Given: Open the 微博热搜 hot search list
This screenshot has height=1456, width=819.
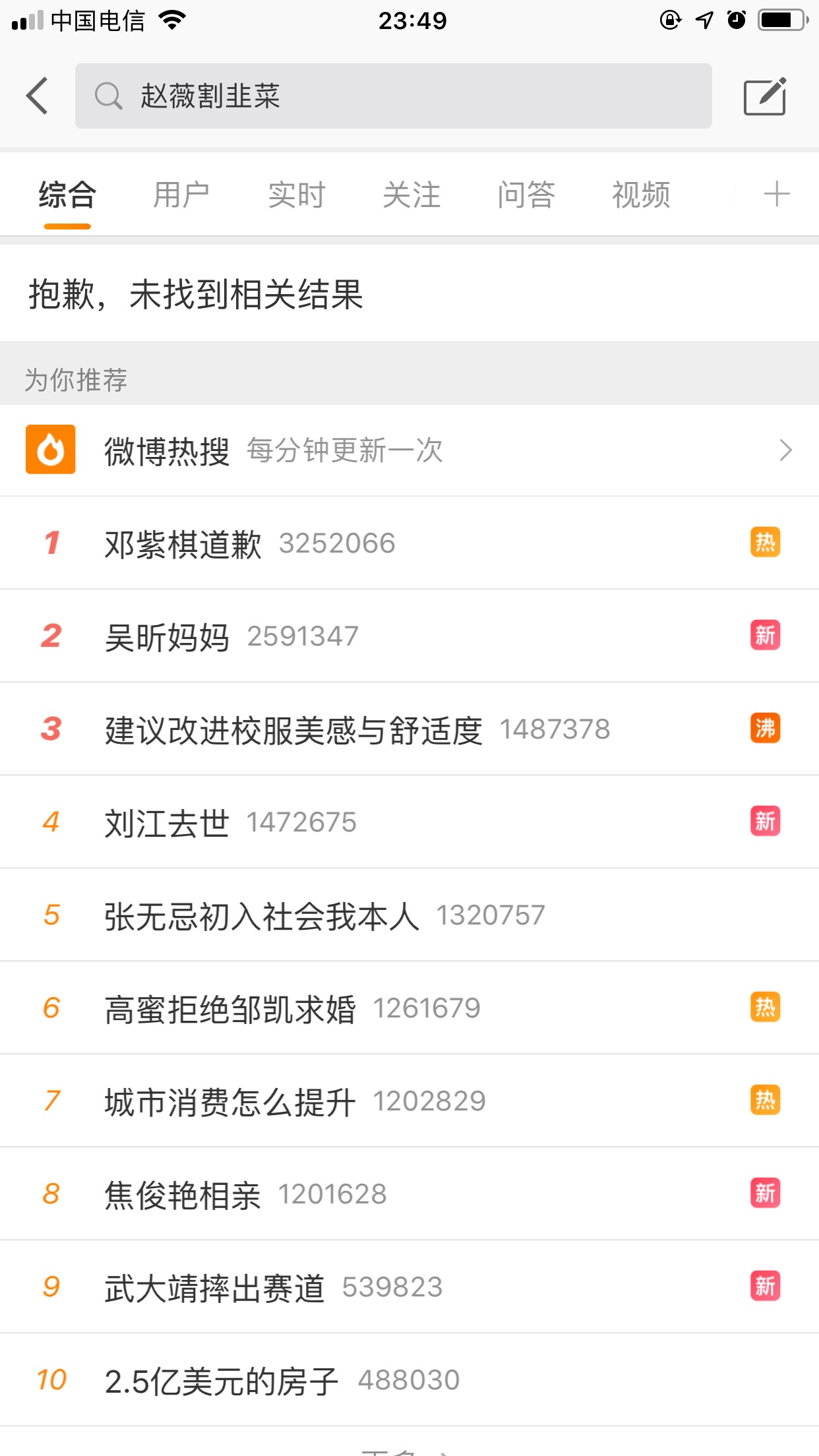Looking at the screenshot, I should [409, 450].
